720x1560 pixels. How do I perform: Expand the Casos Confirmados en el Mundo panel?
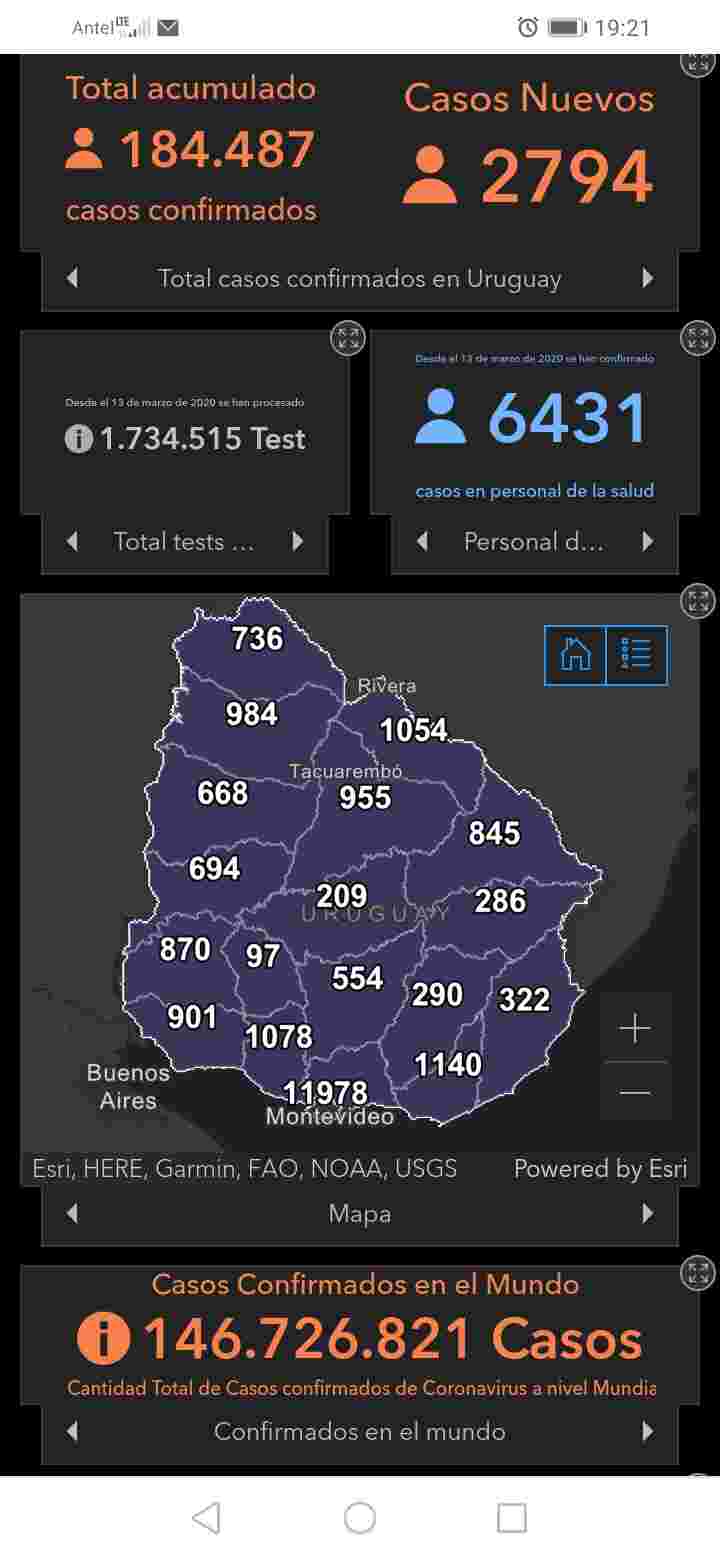pyautogui.click(x=697, y=1273)
